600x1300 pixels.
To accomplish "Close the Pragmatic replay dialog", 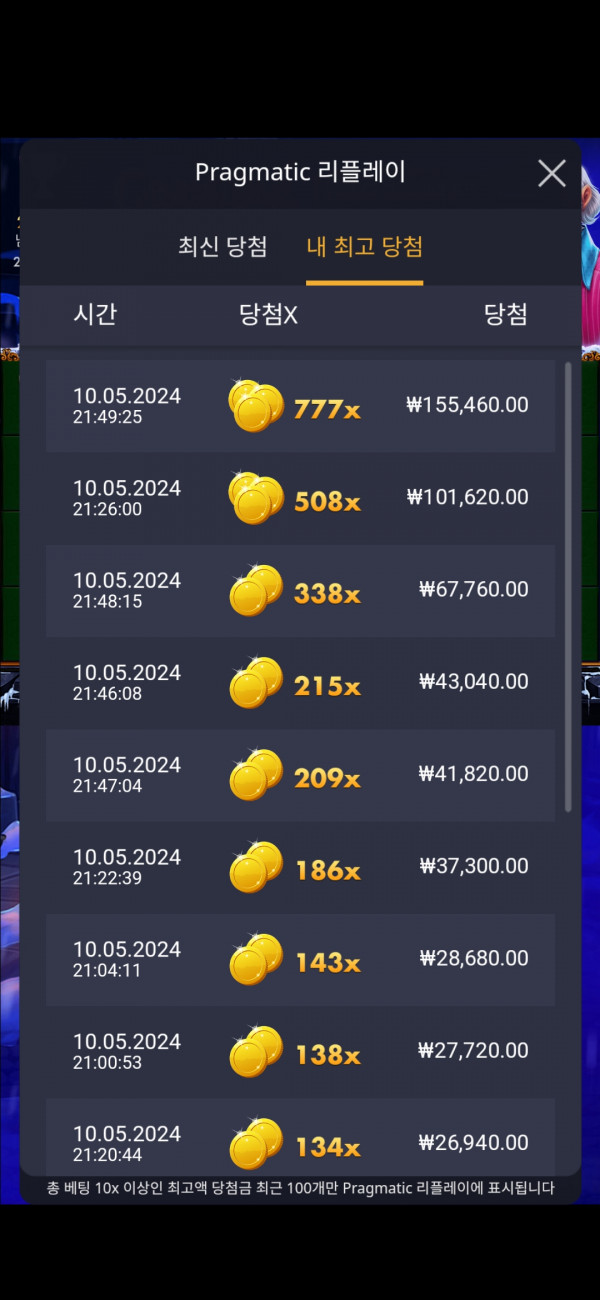I will tap(552, 174).
